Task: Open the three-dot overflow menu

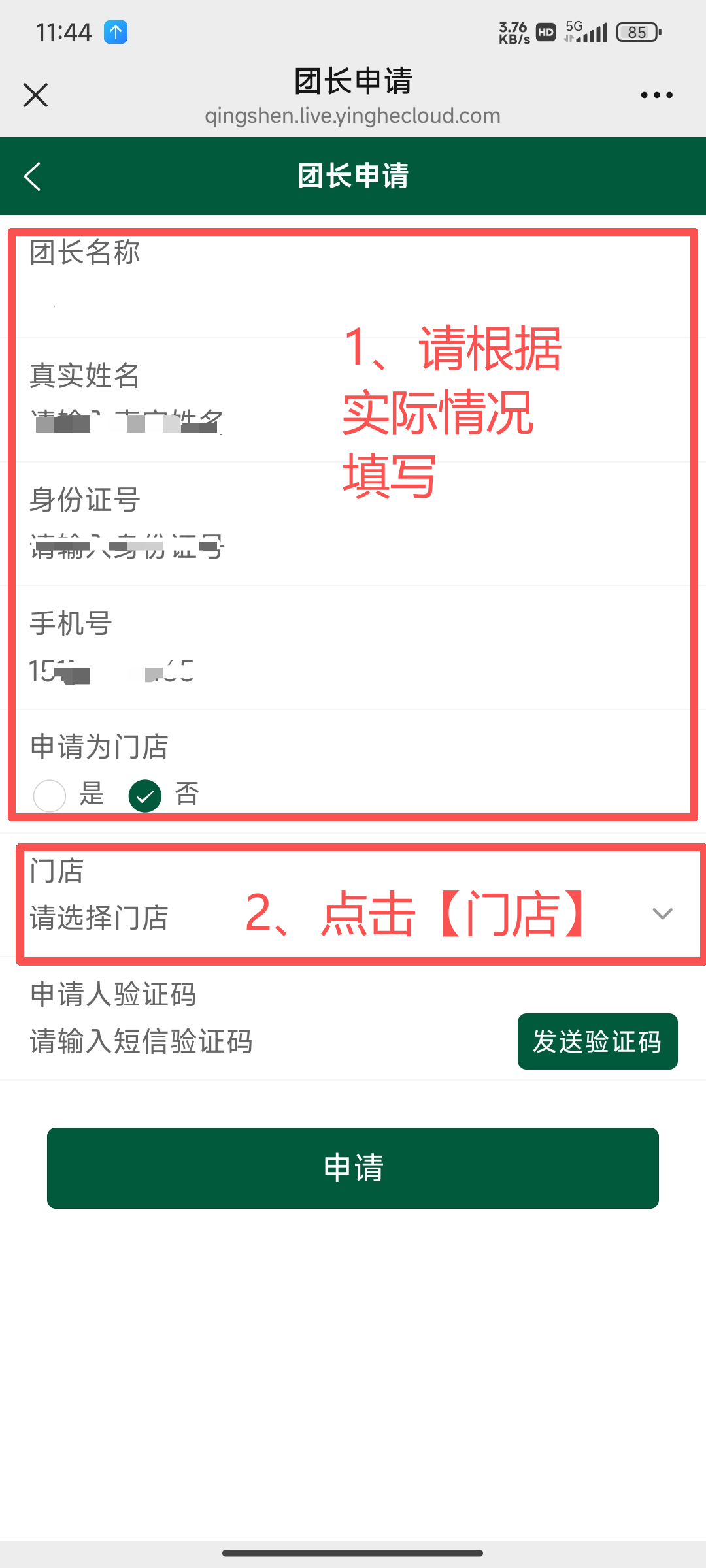Action: click(x=656, y=95)
